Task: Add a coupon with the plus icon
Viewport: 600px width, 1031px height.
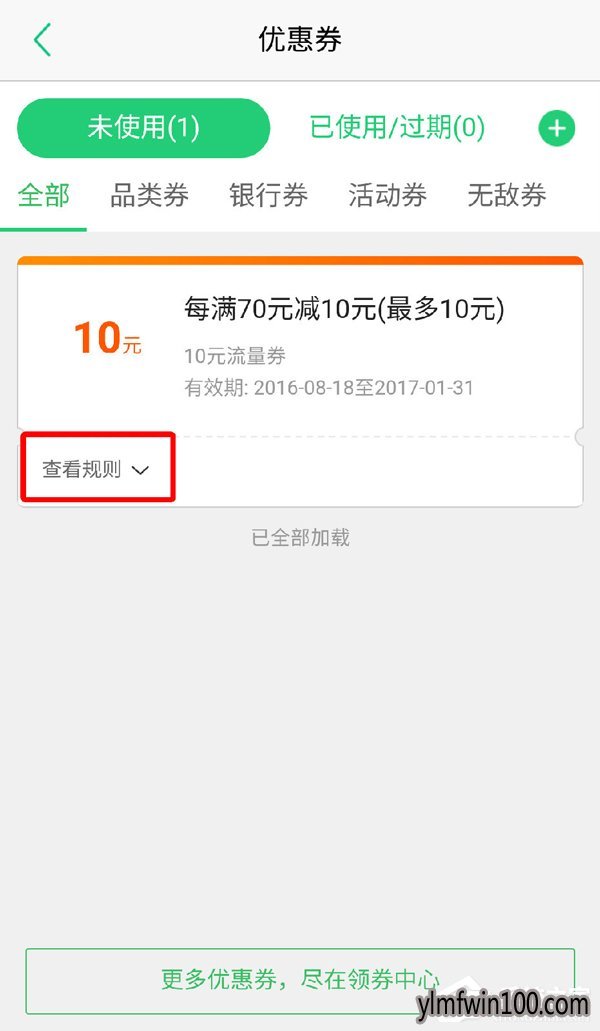Action: click(x=557, y=128)
